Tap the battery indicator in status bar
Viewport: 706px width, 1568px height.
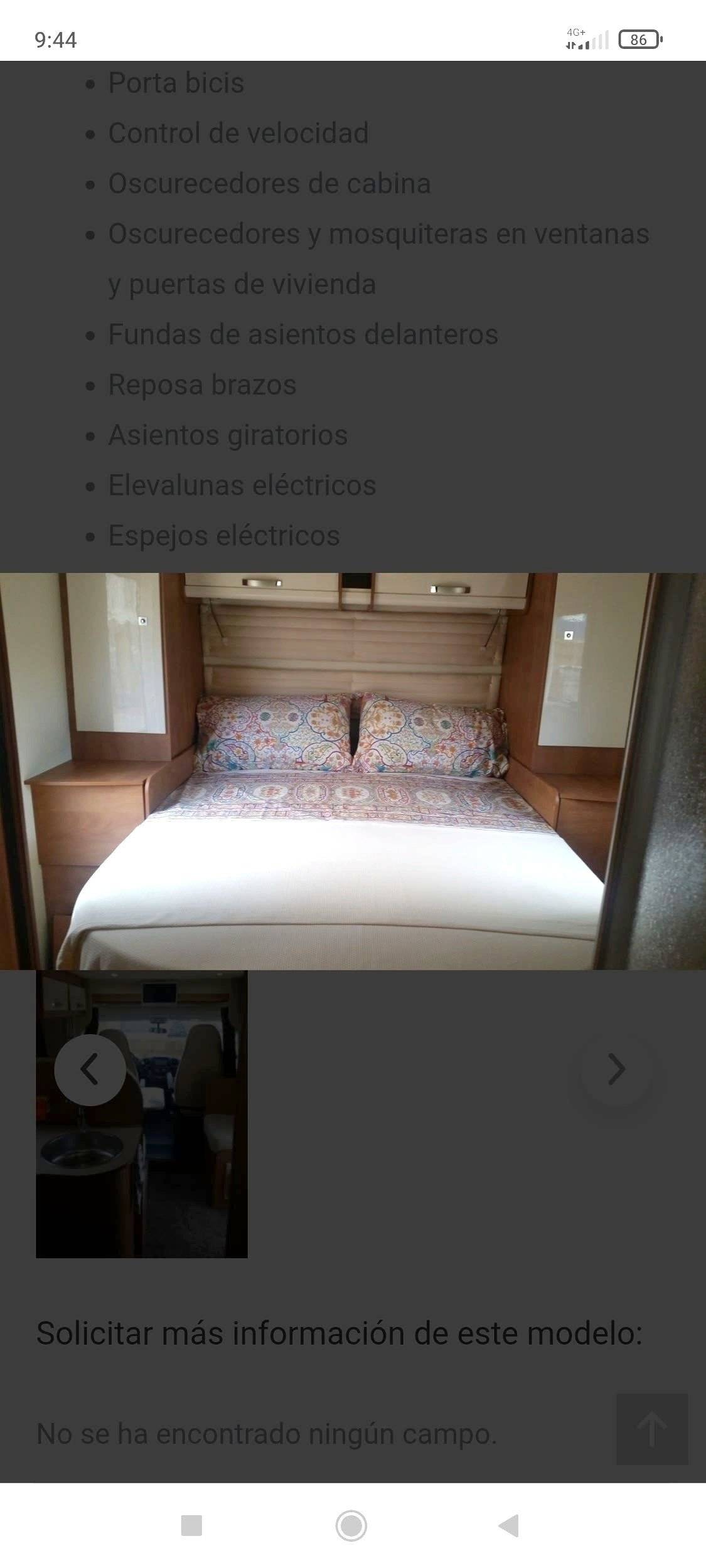(x=639, y=39)
